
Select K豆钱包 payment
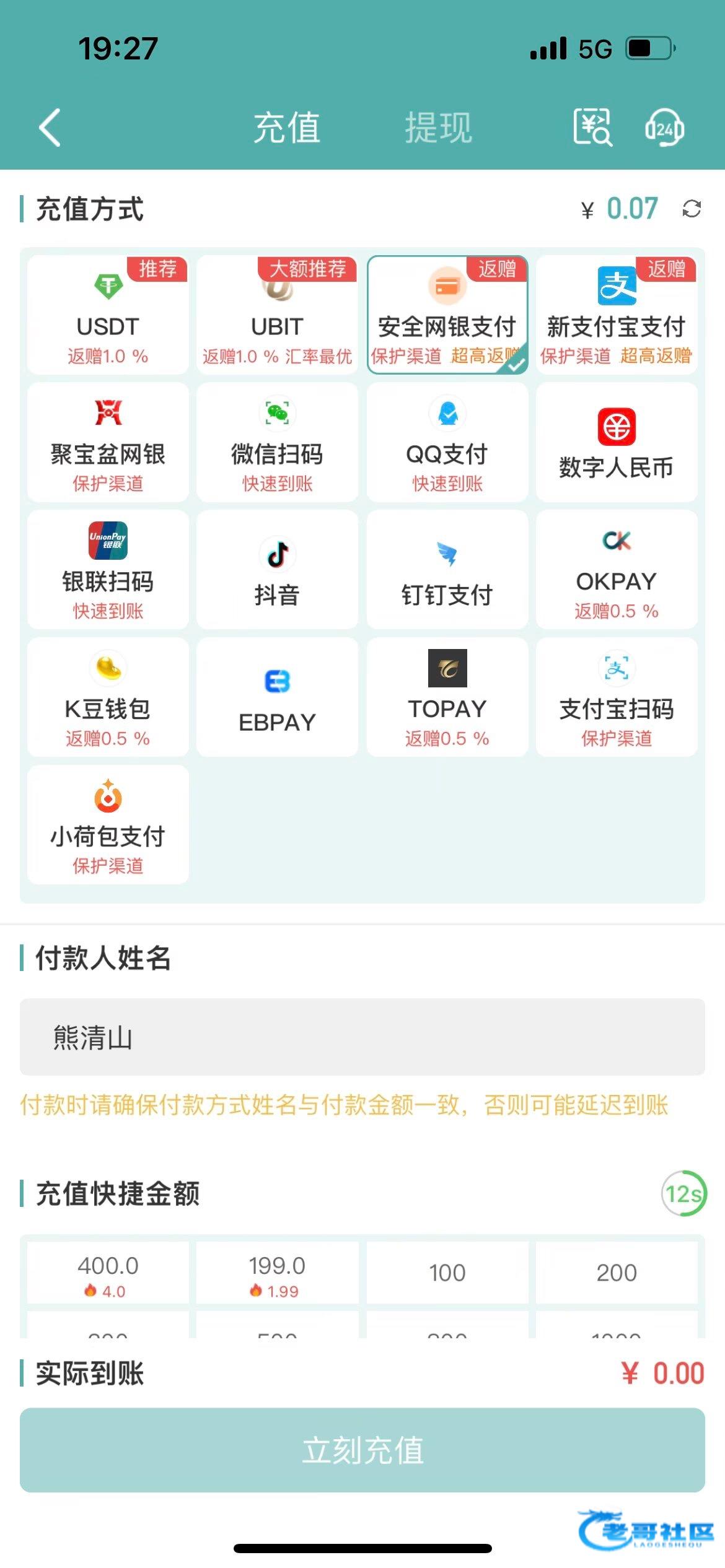pyautogui.click(x=108, y=697)
